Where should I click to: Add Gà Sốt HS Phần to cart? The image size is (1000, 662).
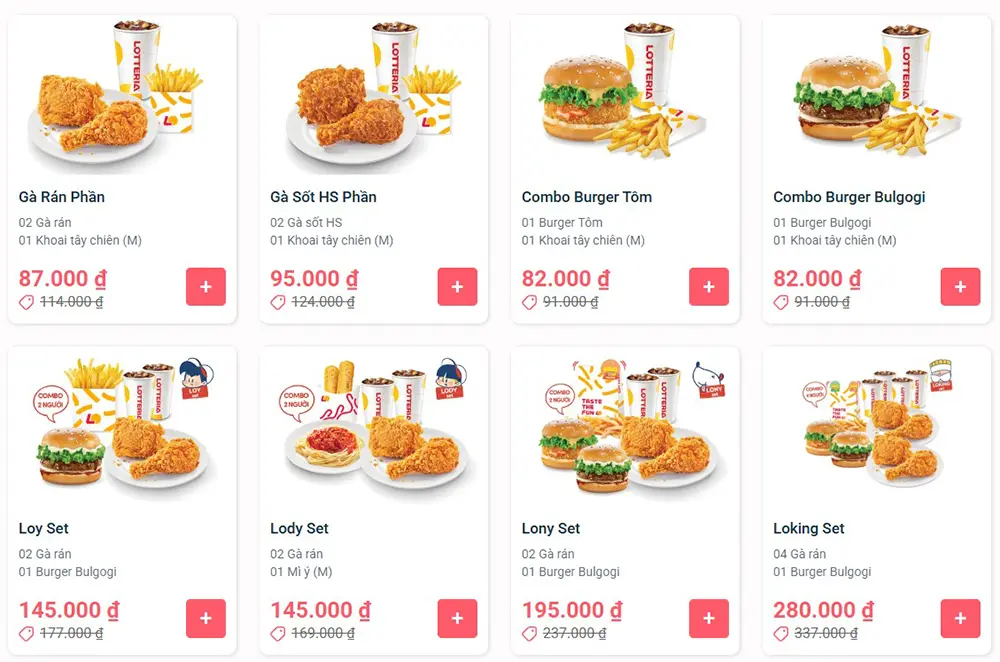pyautogui.click(x=457, y=287)
